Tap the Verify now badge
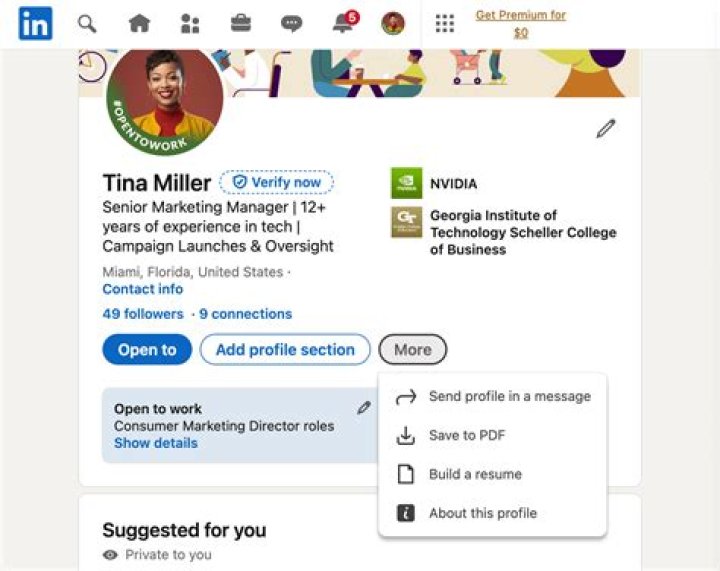Screen dimensions: 720x571 (277, 183)
